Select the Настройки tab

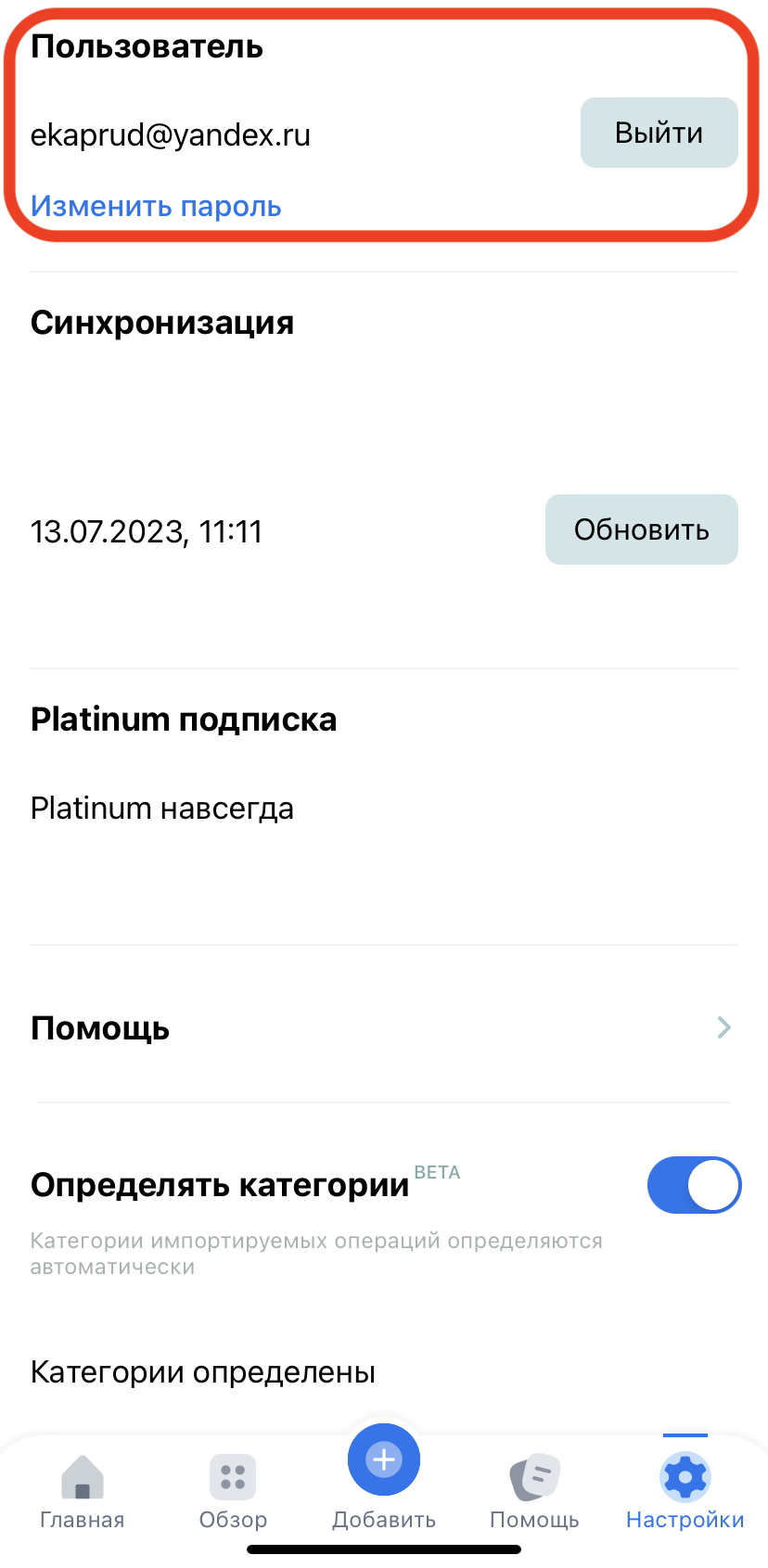point(685,1491)
